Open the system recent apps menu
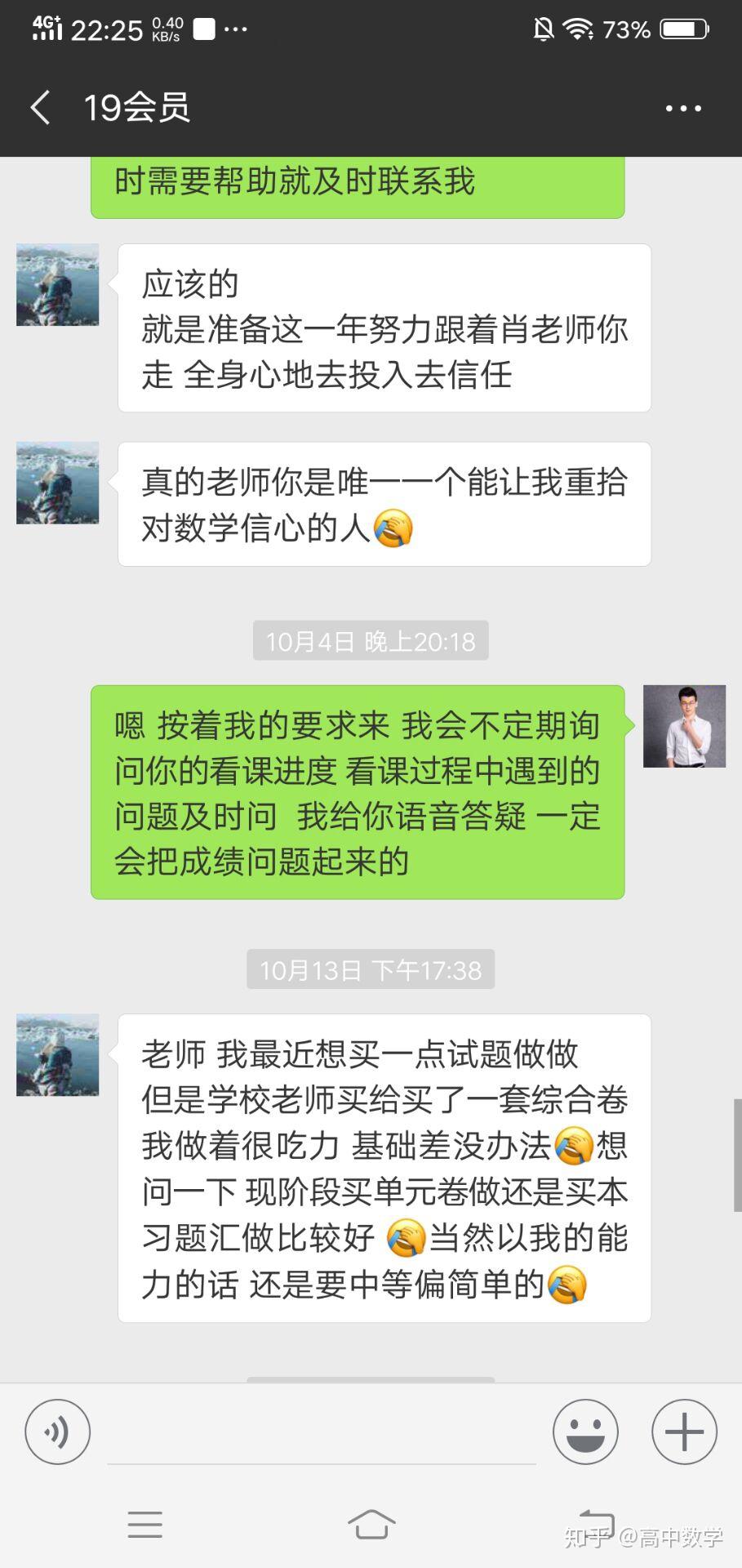Image resolution: width=742 pixels, height=1568 pixels. coord(145,1525)
